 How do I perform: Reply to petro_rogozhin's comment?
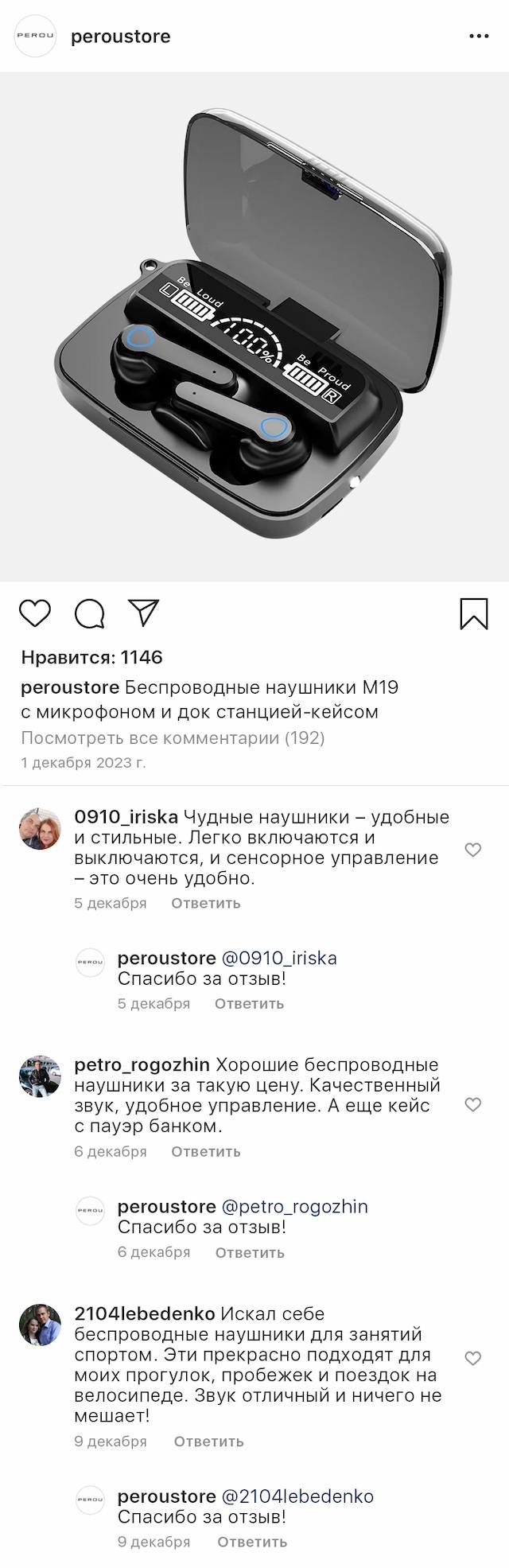point(205,1151)
